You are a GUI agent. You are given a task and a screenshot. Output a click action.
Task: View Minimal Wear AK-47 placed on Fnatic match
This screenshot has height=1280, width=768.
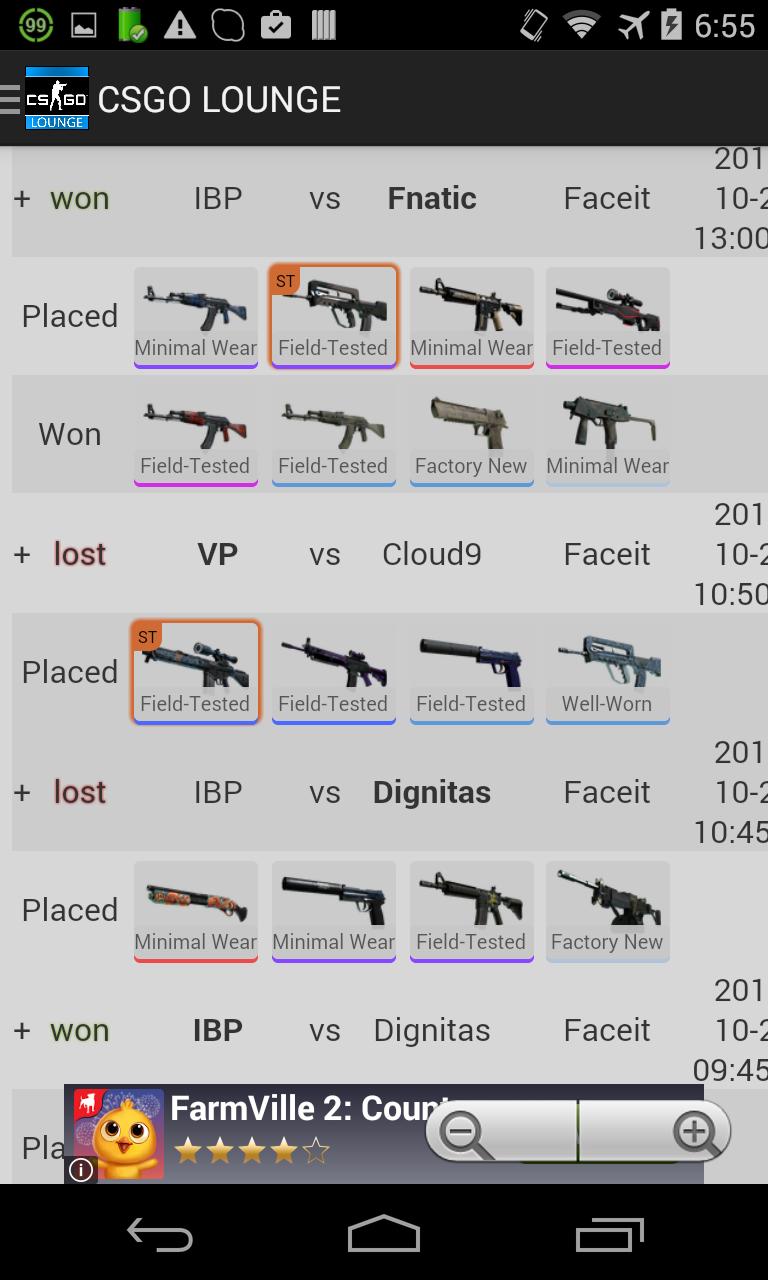(x=196, y=316)
